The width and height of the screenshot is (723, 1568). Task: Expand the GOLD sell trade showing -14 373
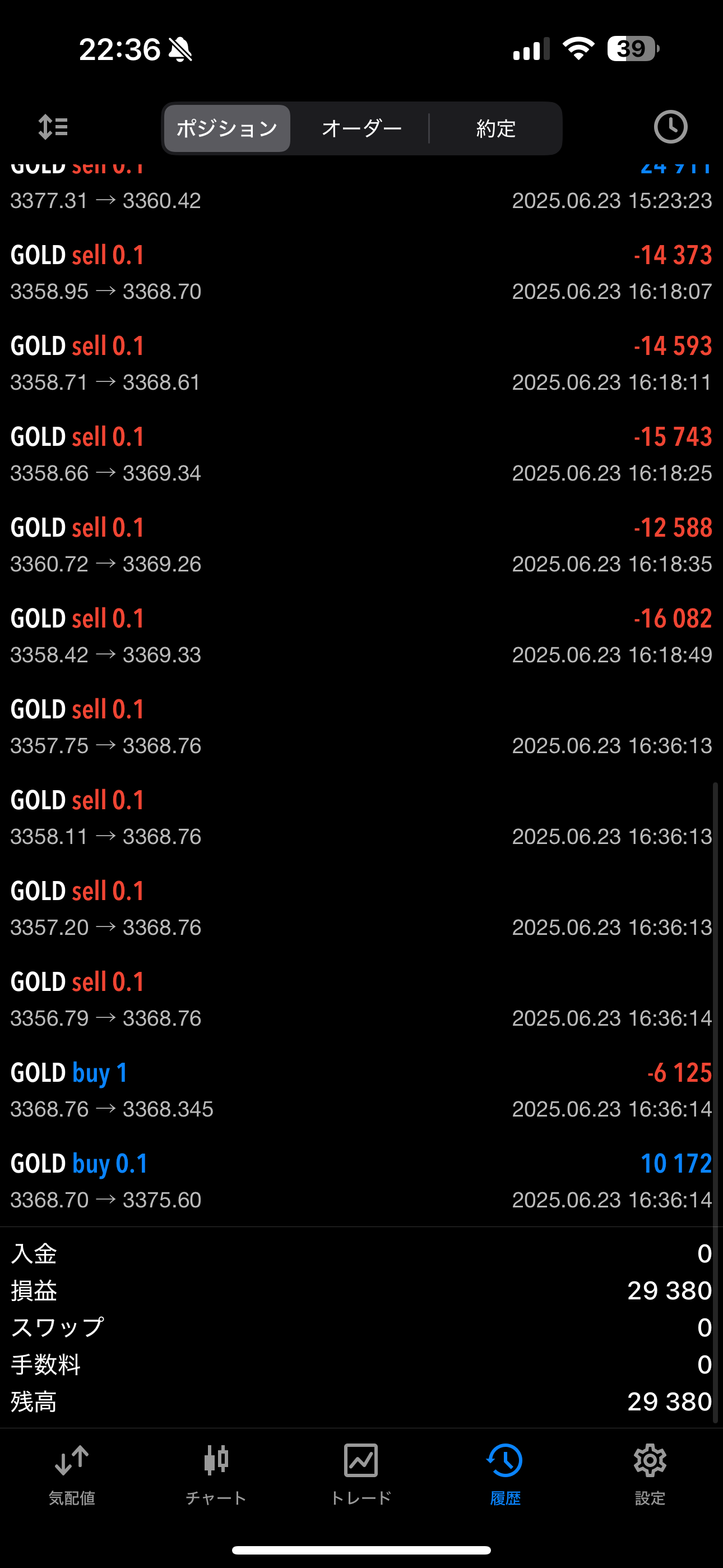[361, 272]
